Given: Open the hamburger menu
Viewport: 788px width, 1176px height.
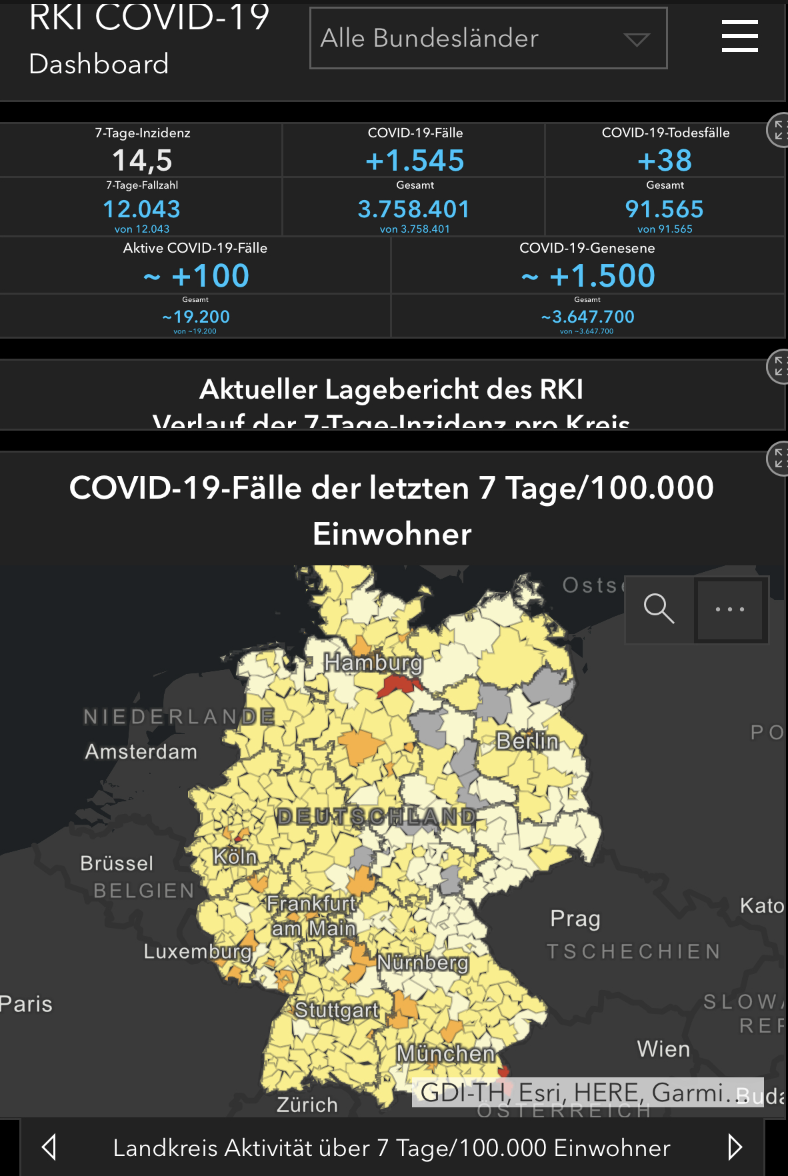Looking at the screenshot, I should tap(740, 36).
